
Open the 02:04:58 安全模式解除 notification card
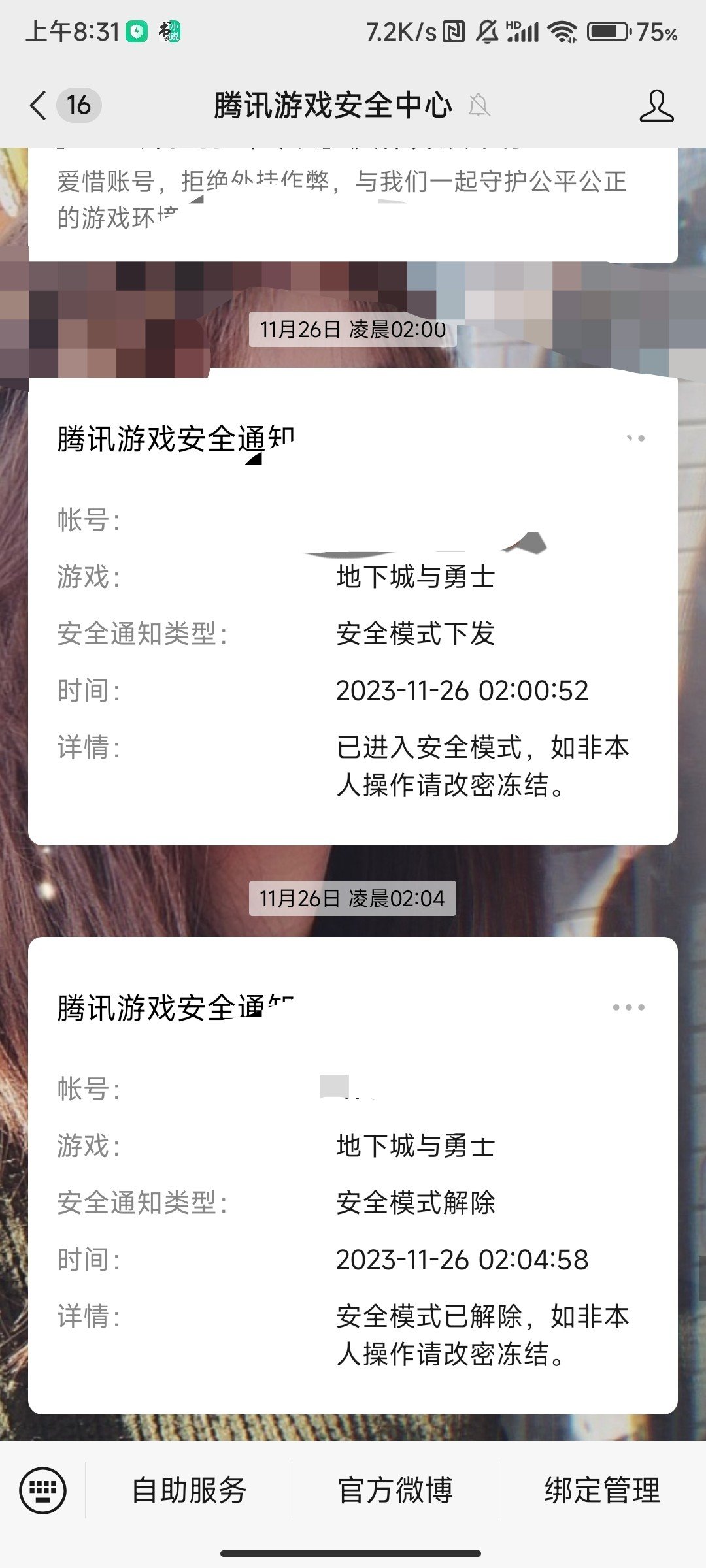tap(353, 1202)
